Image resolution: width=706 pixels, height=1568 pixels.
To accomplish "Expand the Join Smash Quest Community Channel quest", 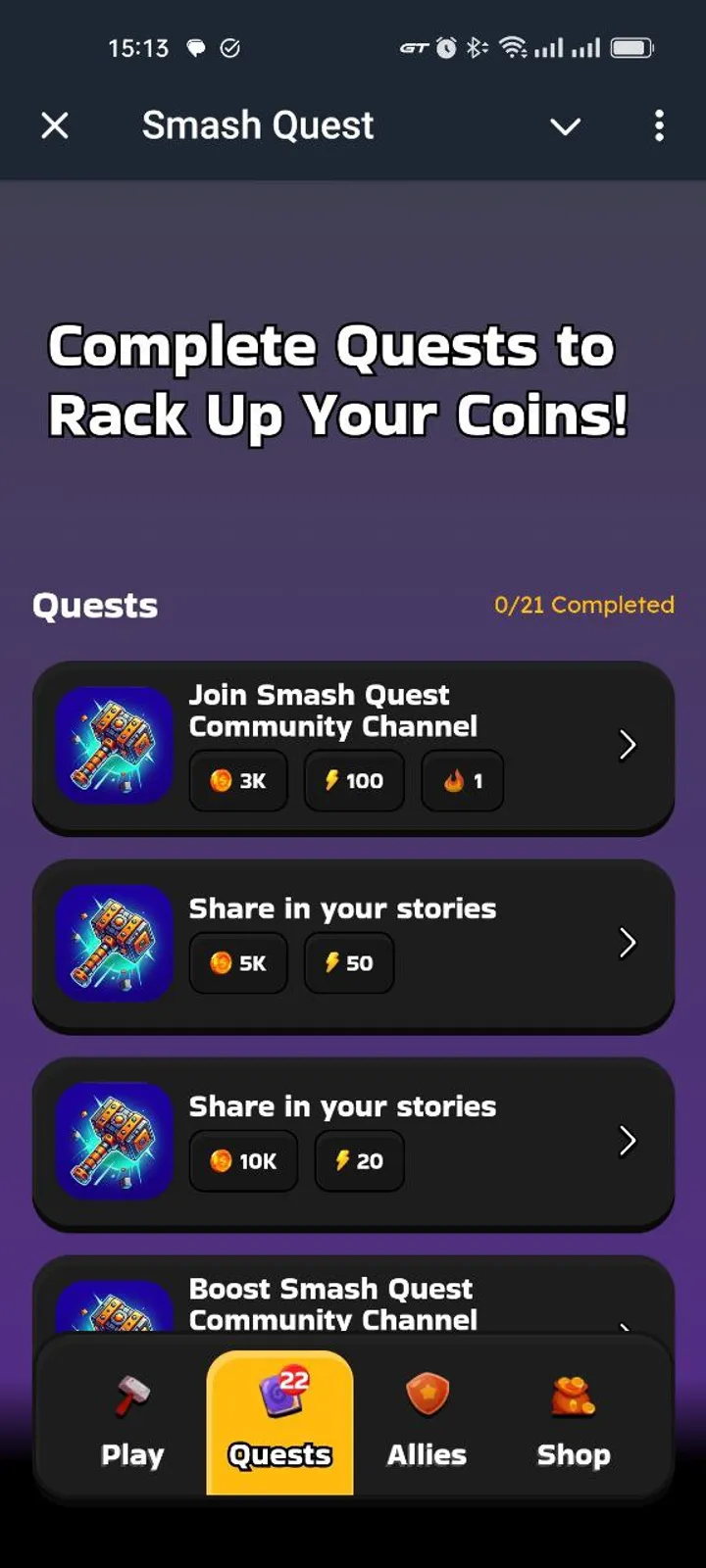I will pos(629,745).
